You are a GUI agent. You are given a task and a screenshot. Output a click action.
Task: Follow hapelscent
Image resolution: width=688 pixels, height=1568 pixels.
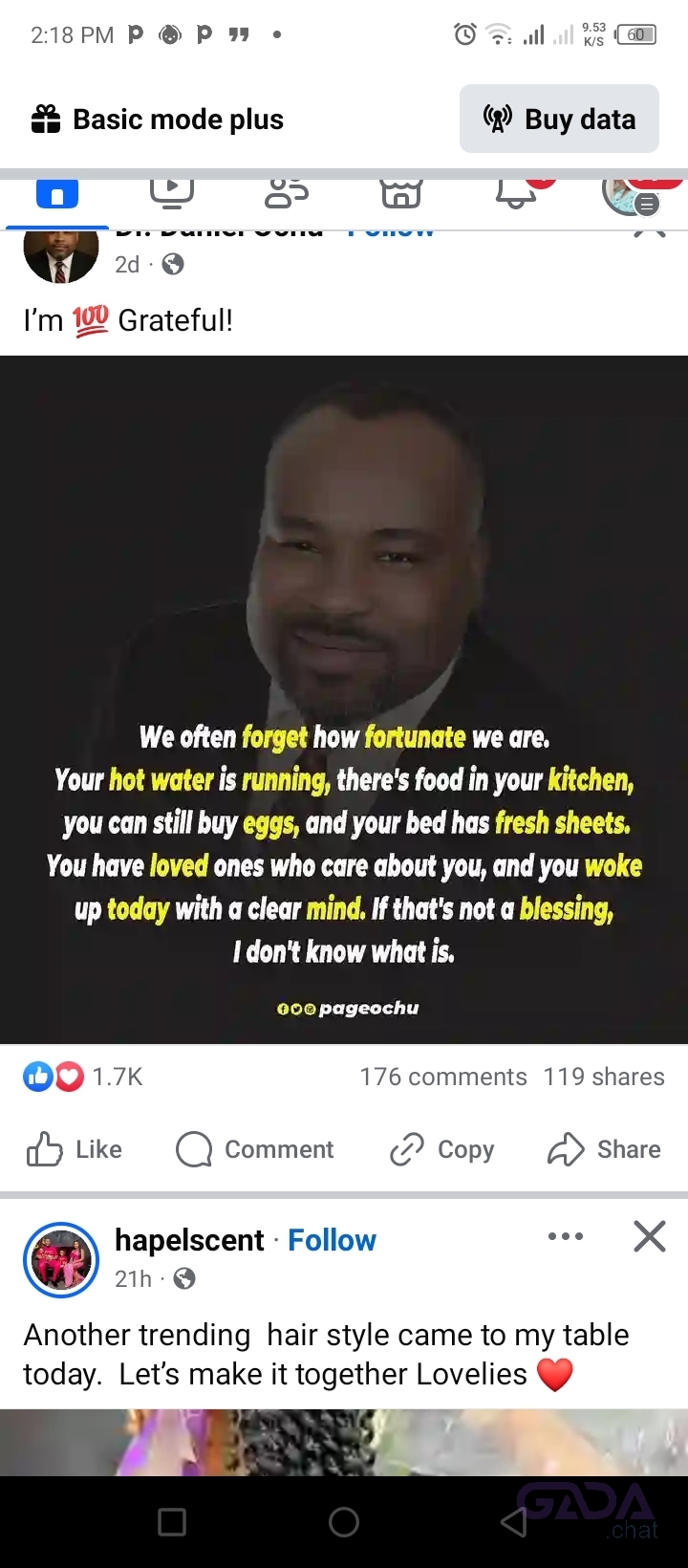(x=332, y=1240)
